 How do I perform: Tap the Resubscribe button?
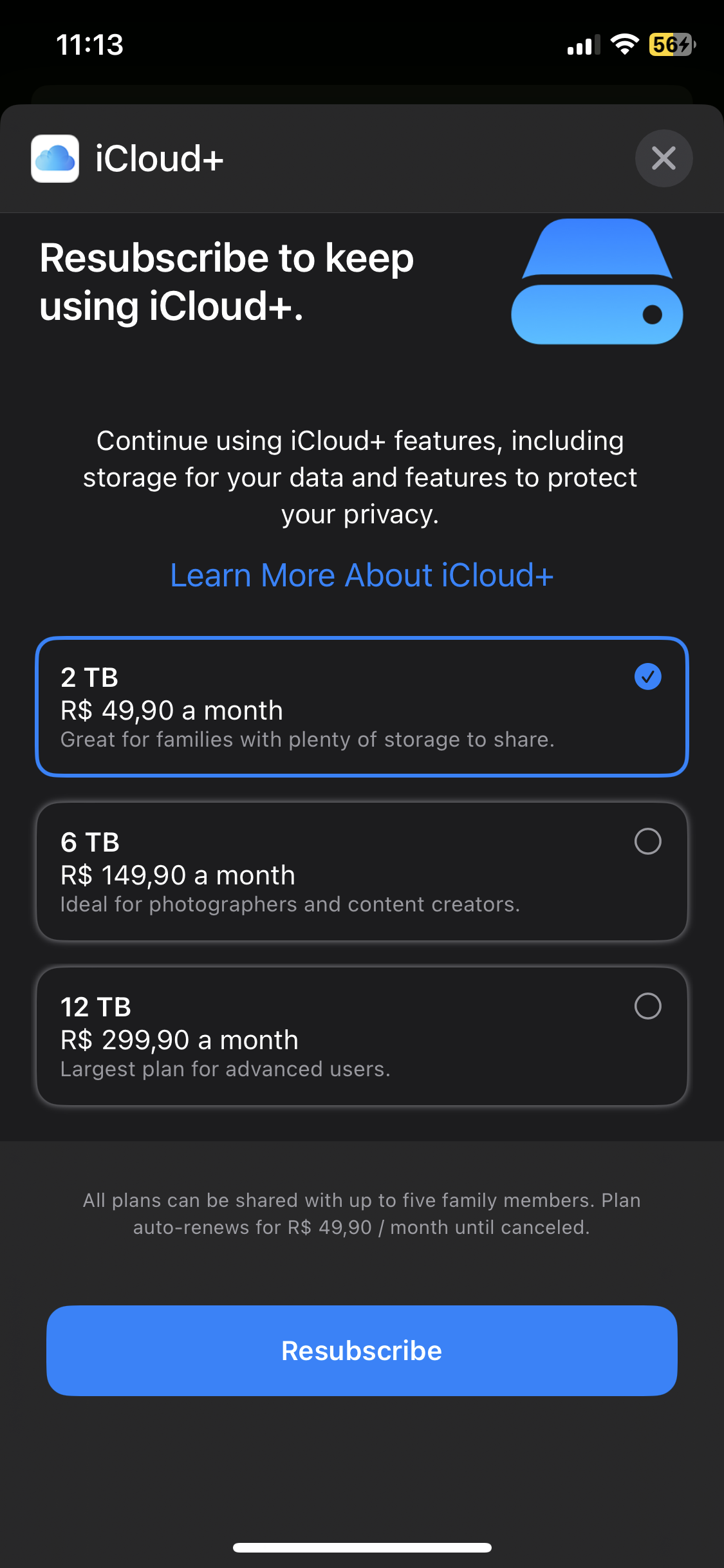tap(362, 1350)
